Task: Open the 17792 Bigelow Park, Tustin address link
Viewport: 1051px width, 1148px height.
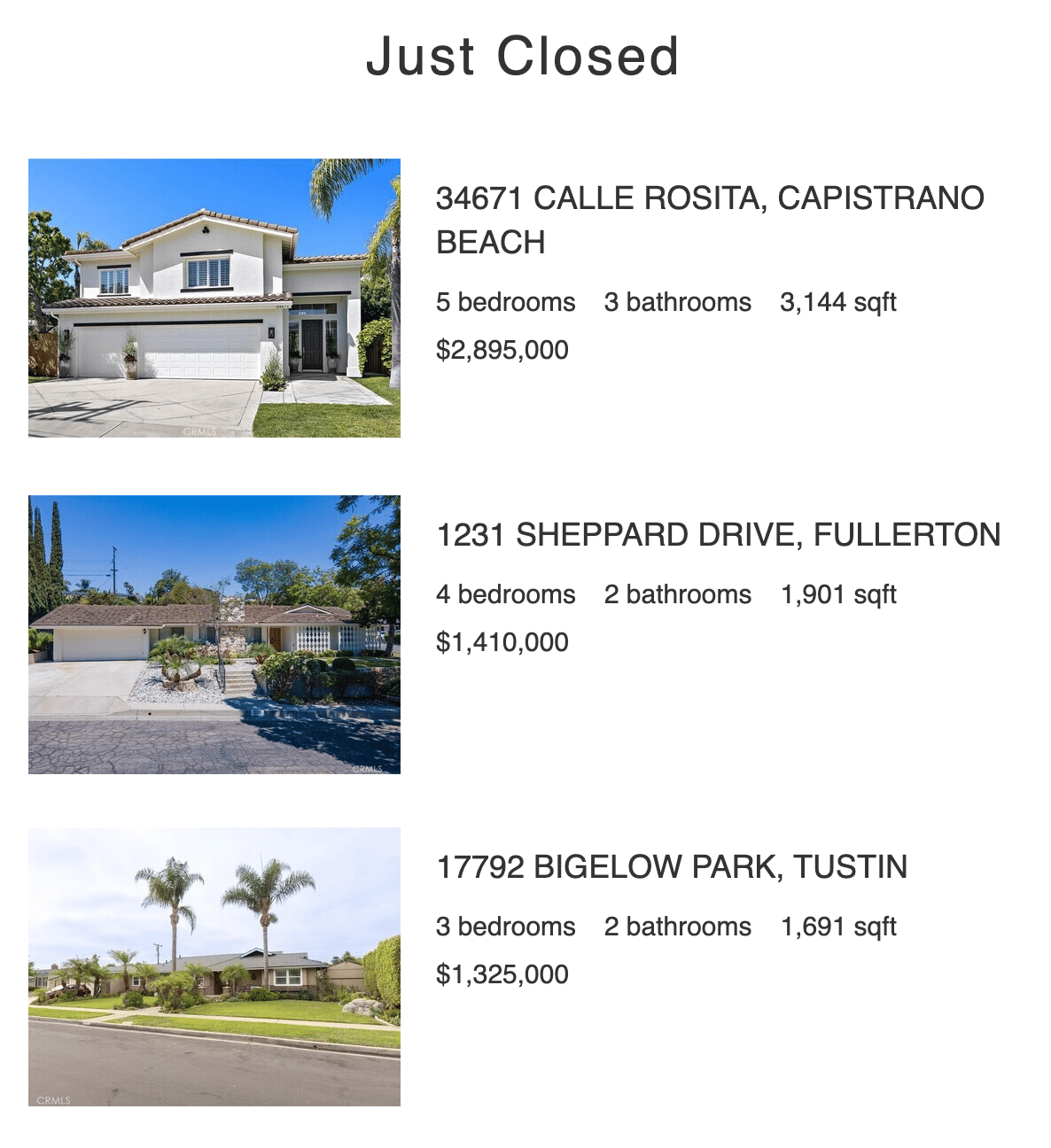Action: pyautogui.click(x=671, y=867)
